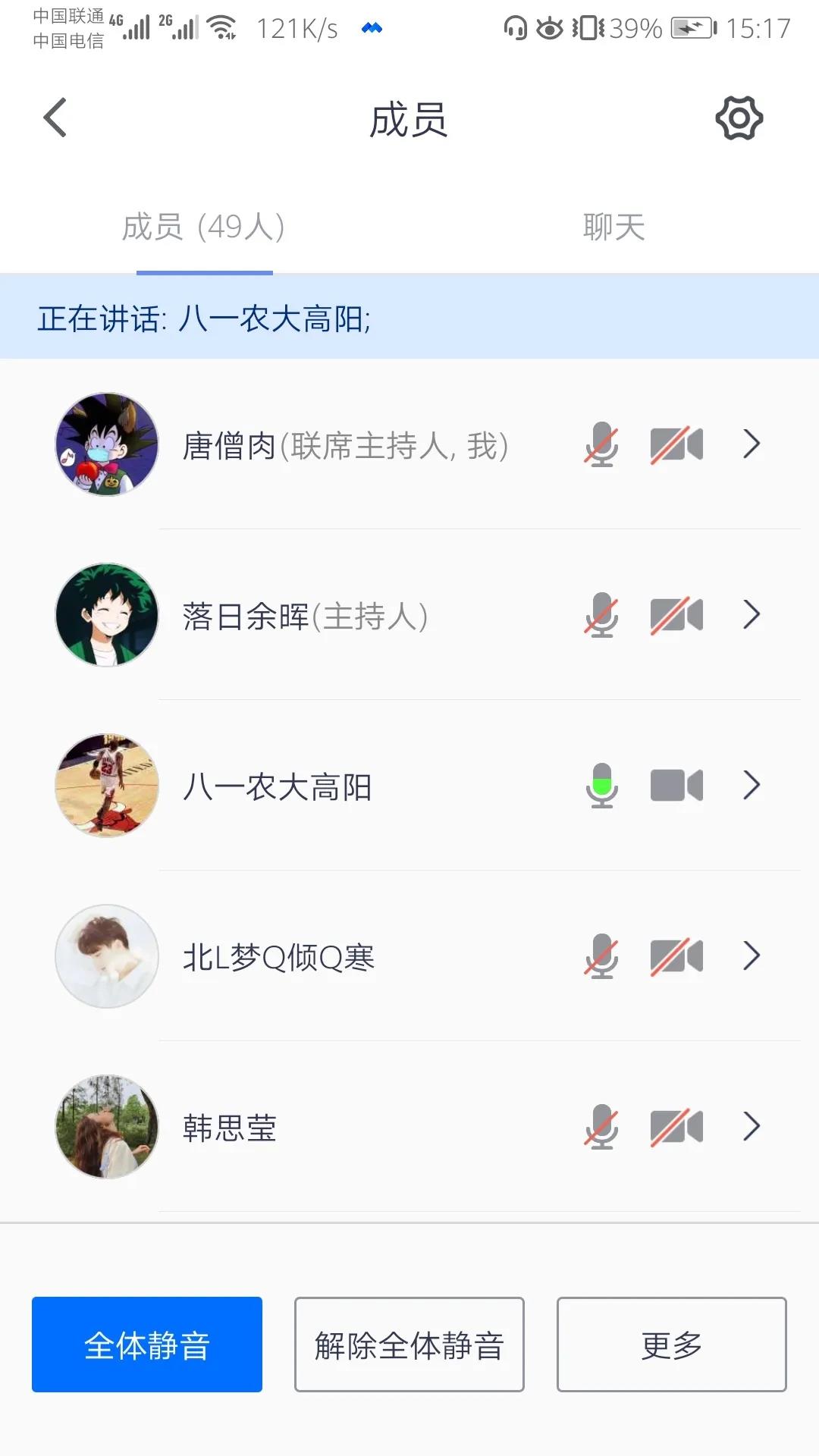Tap the muted microphone icon for 韩思莹
Screen dimensions: 819x1456
601,1127
